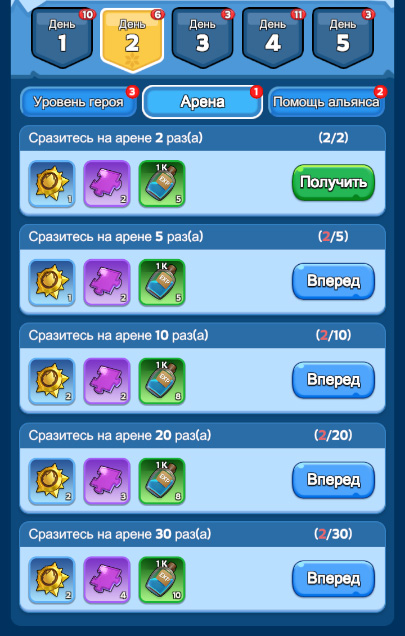This screenshot has width=405, height=636.
Task: Open the Уровень героя section
Action: tap(79, 101)
